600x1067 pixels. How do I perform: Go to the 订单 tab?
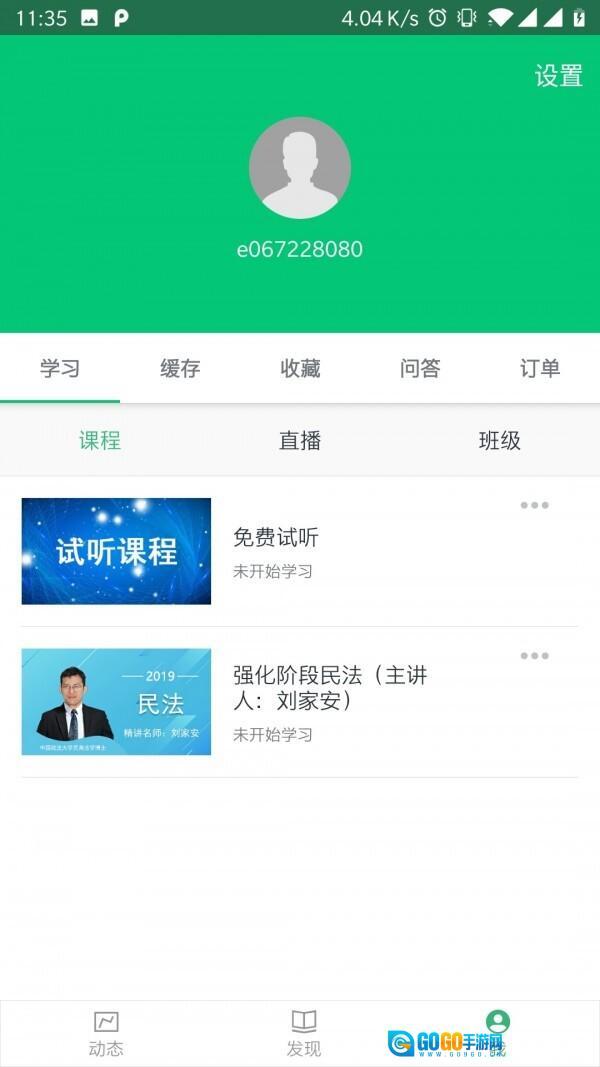pyautogui.click(x=540, y=368)
